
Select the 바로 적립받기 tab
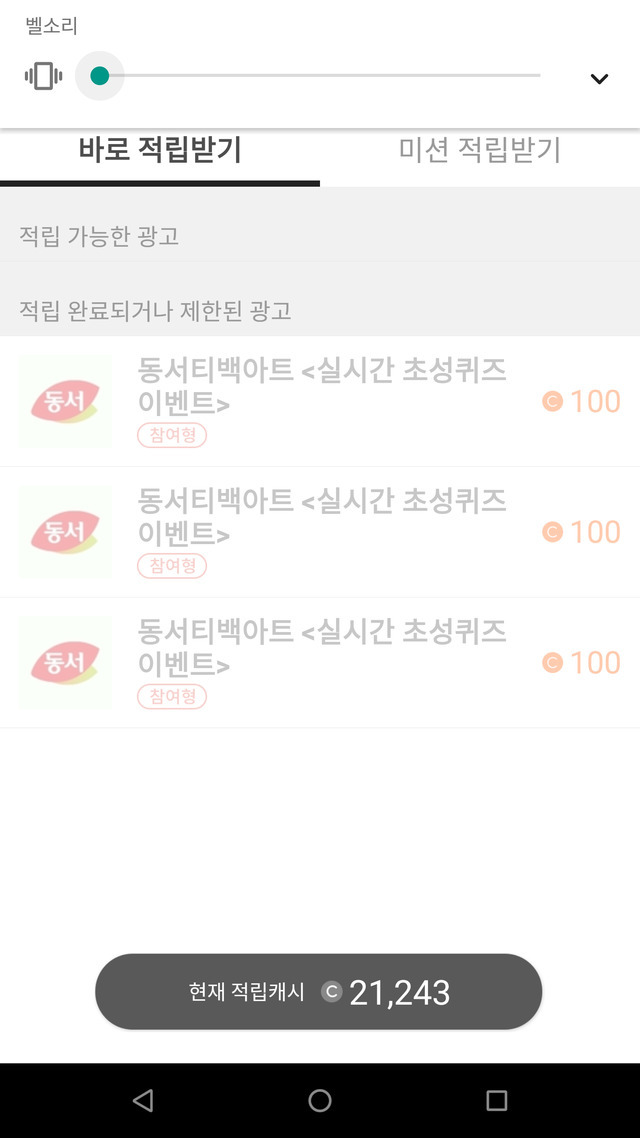160,151
